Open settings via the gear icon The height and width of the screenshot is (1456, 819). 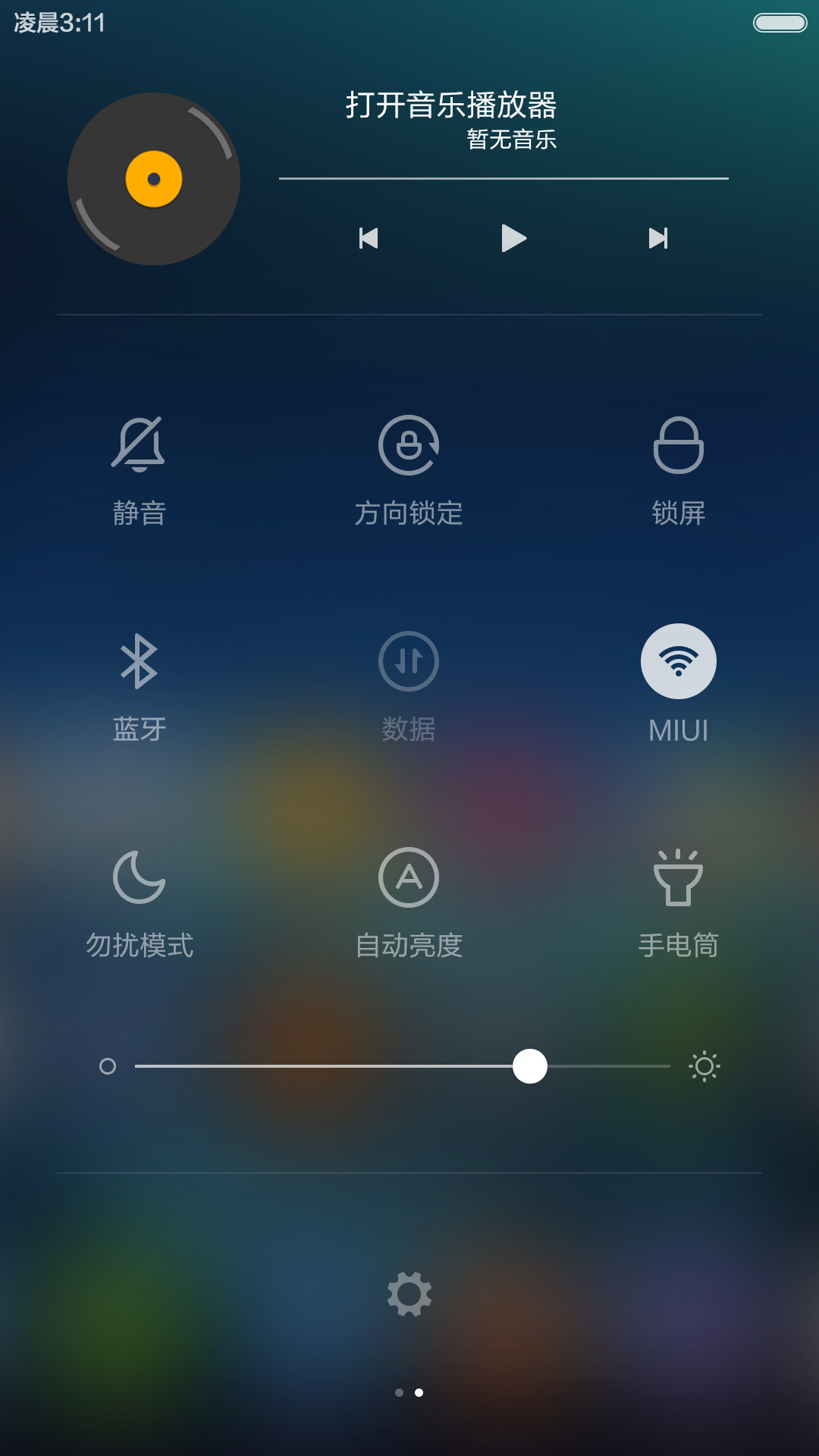coord(409,1294)
